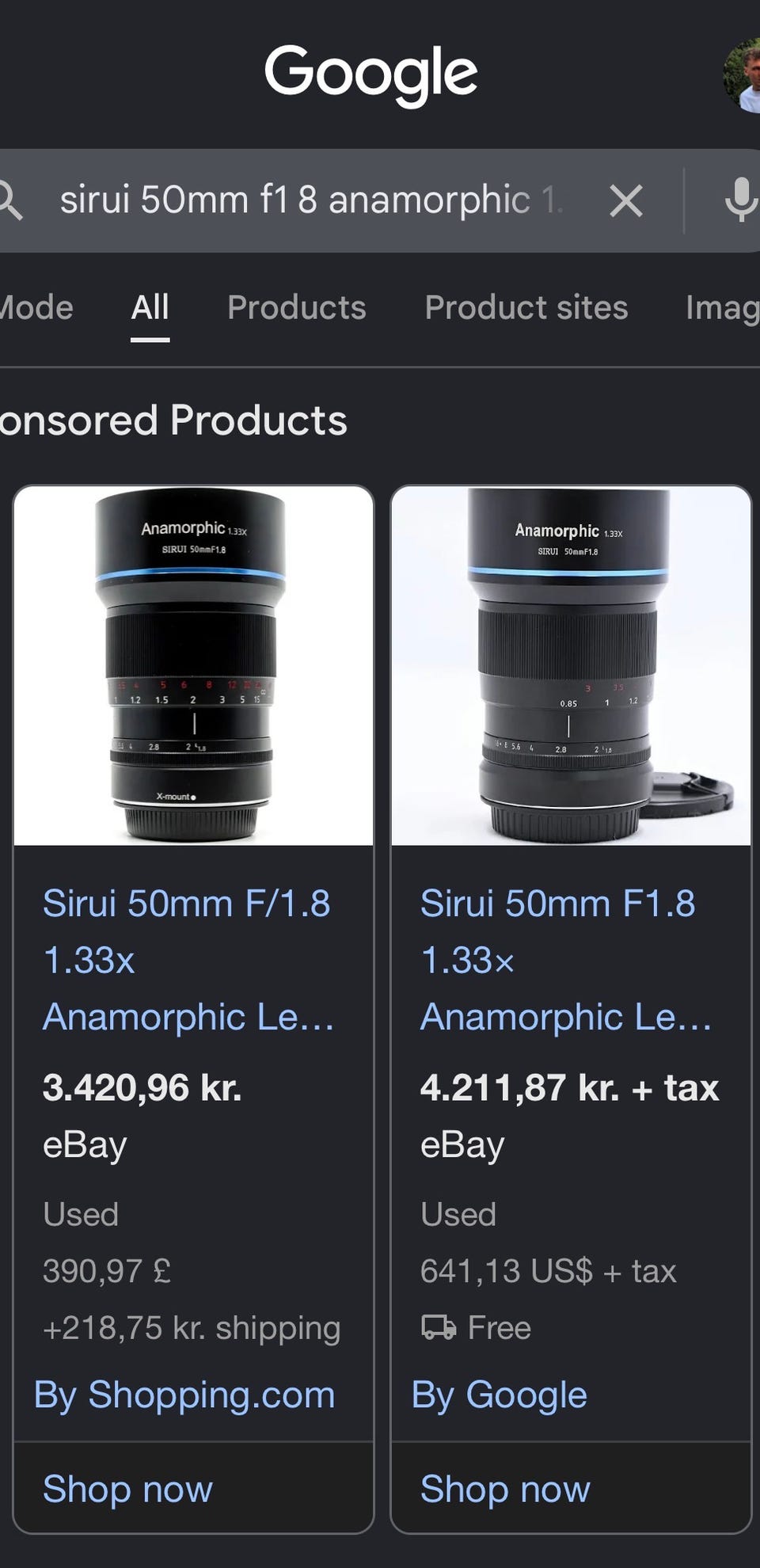760x1568 pixels.
Task: Start voice search with the microphone
Action: coord(741,200)
